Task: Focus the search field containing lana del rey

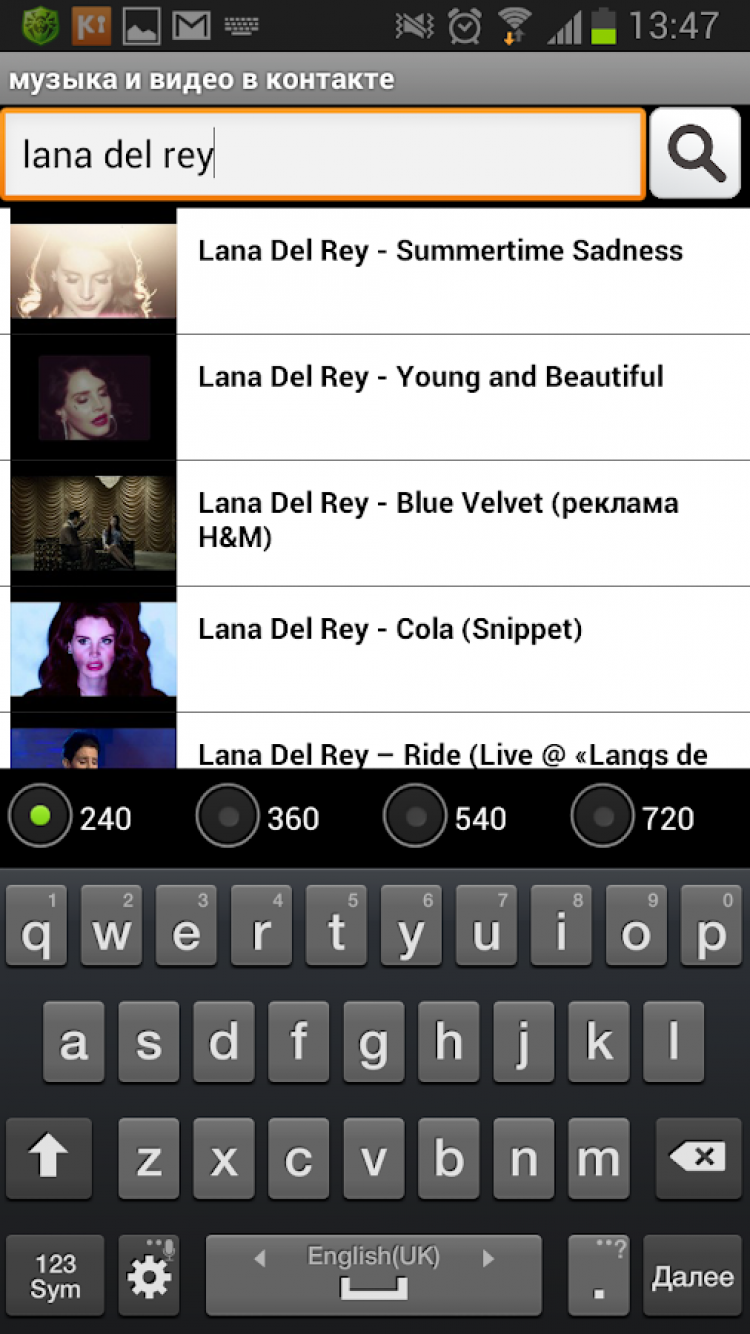Action: pyautogui.click(x=322, y=155)
